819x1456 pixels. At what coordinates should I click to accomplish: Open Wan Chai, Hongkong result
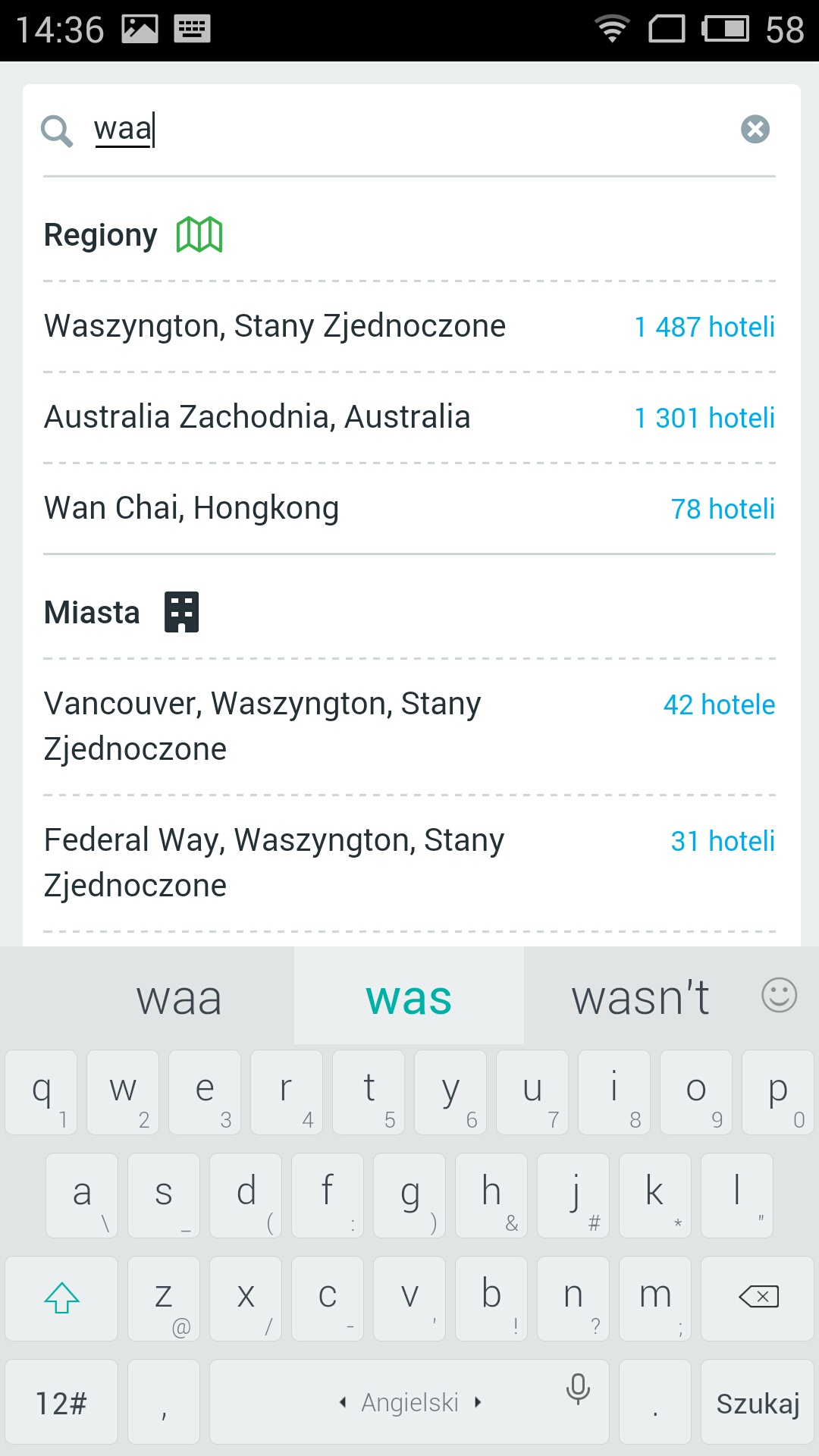point(409,508)
